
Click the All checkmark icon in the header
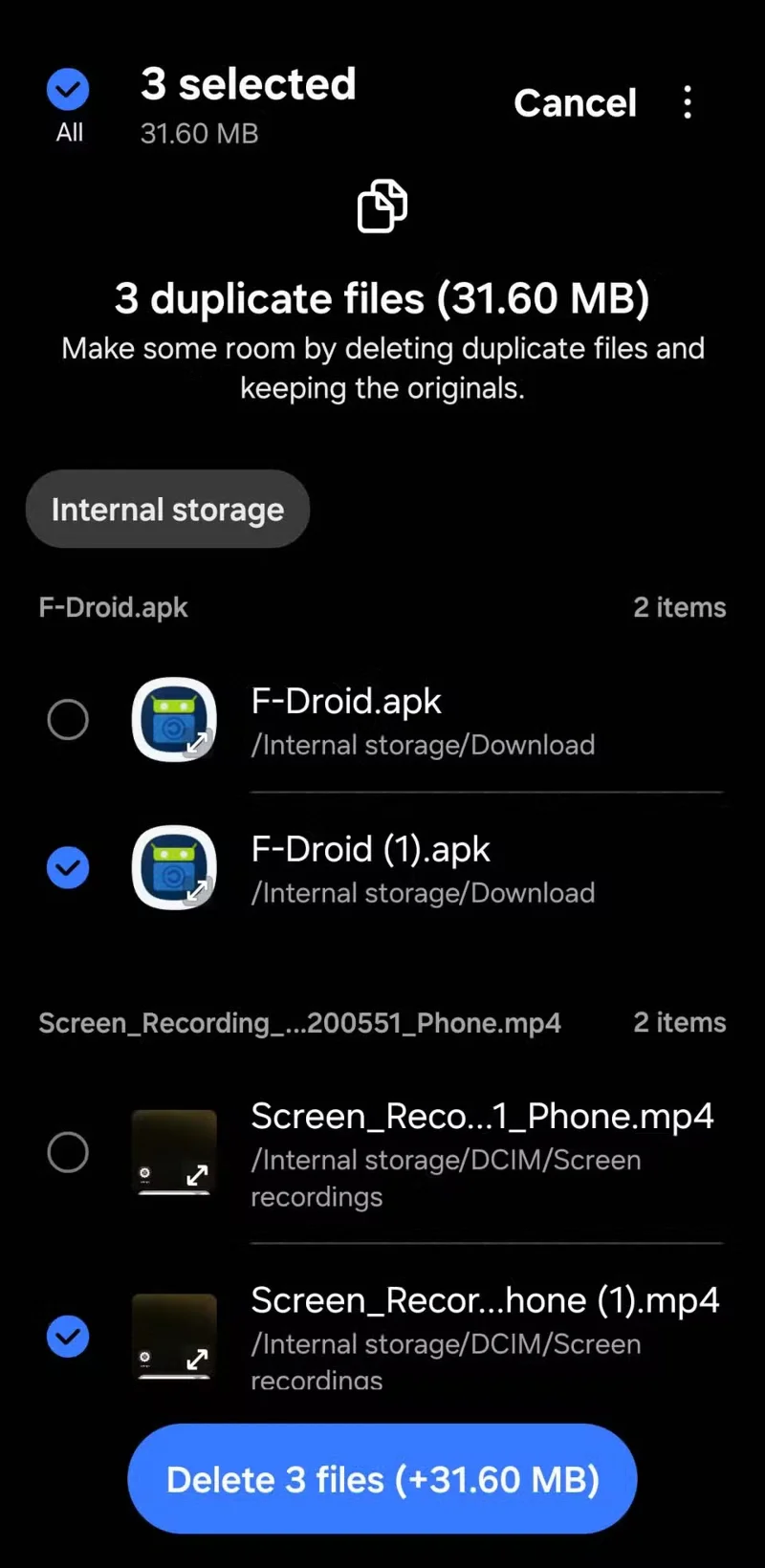68,89
